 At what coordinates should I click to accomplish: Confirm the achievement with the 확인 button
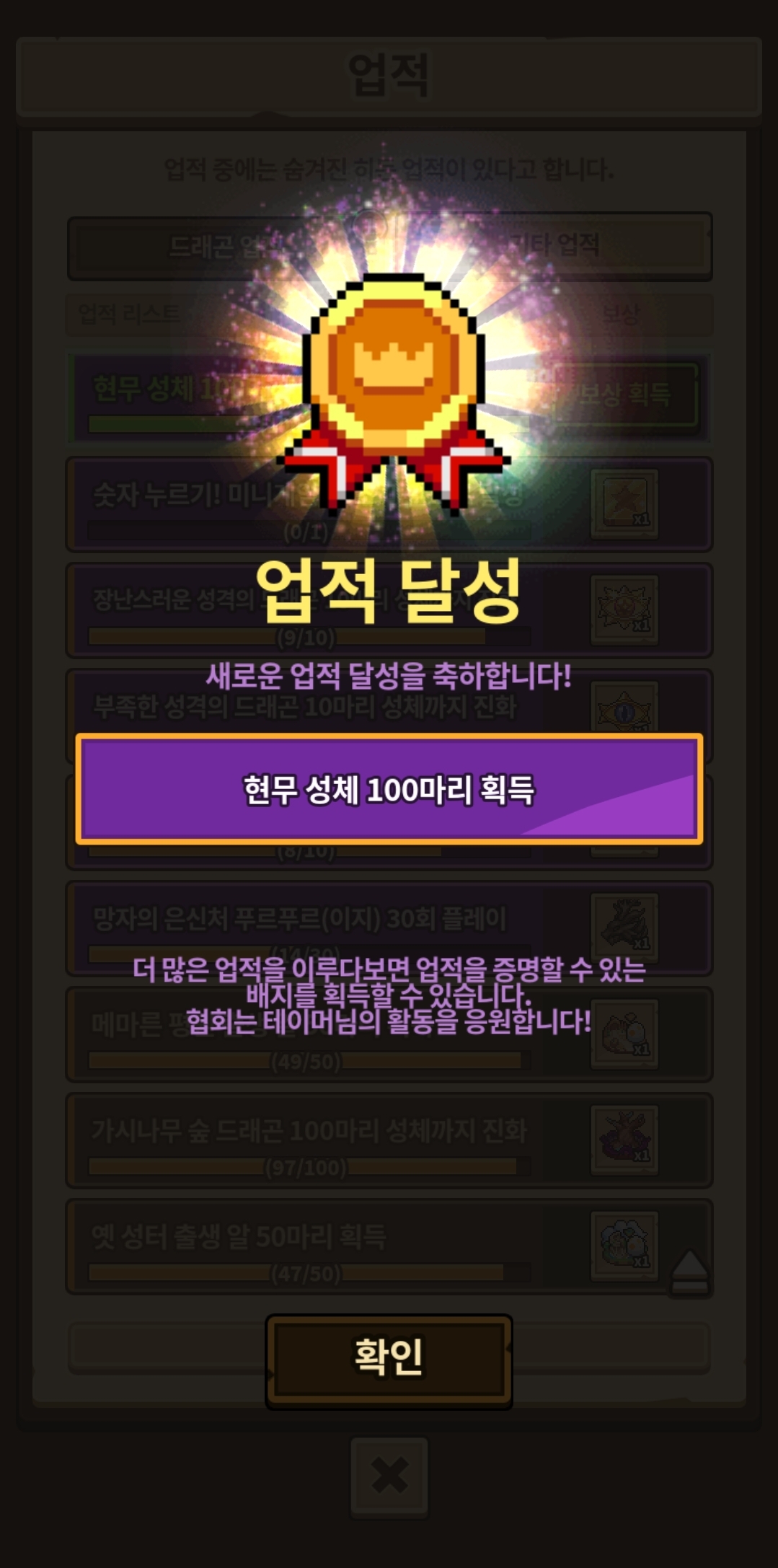[x=389, y=1361]
